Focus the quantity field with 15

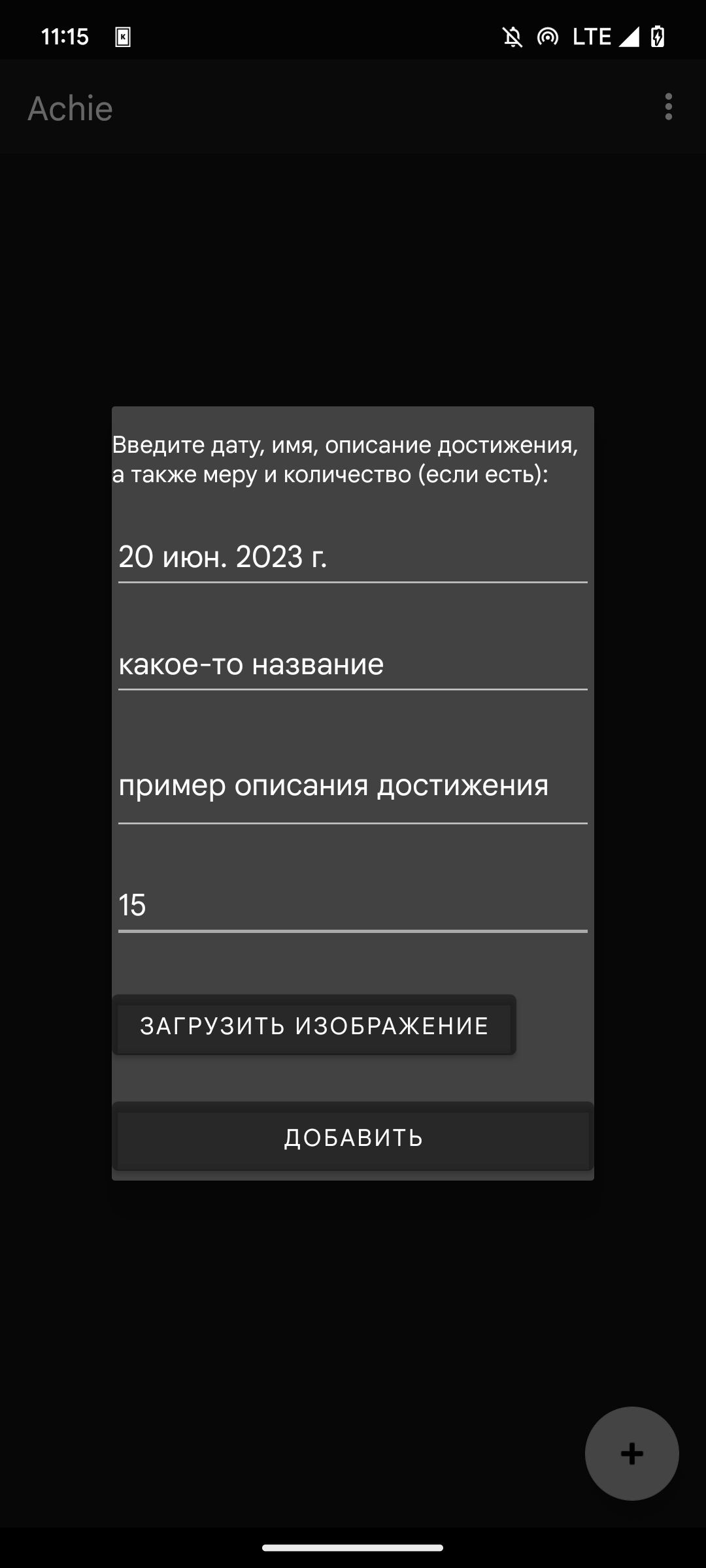click(352, 906)
